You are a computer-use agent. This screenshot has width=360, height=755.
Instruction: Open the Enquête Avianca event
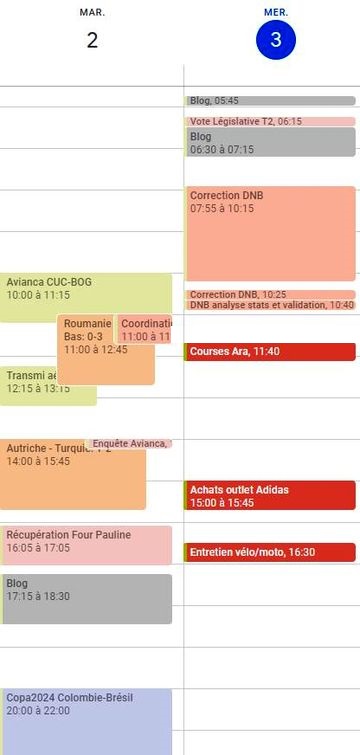(129, 443)
